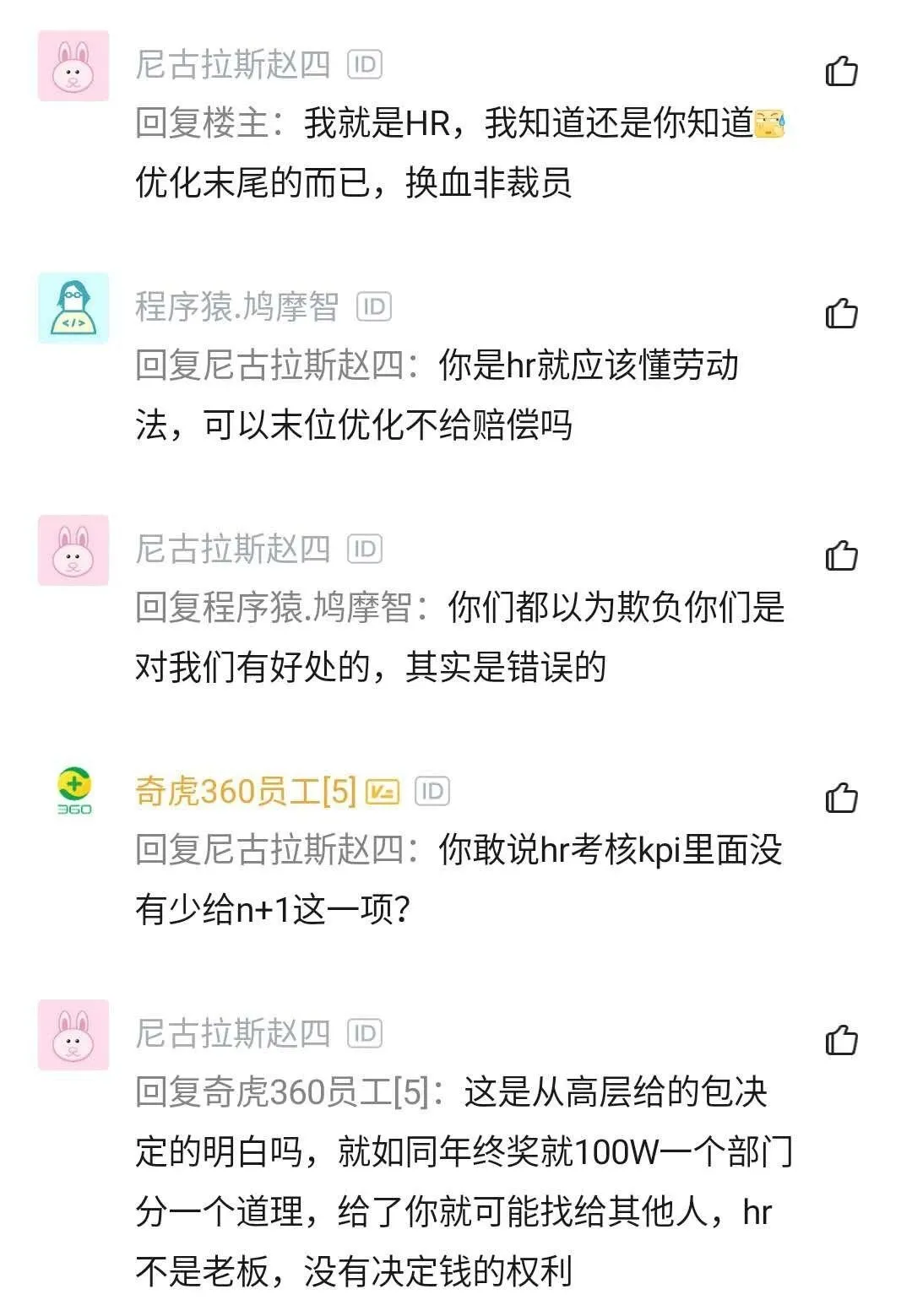The image size is (912, 1316).
Task: Open the 奇虎360员工[5] avatar with the 360 logo
Action: (73, 792)
